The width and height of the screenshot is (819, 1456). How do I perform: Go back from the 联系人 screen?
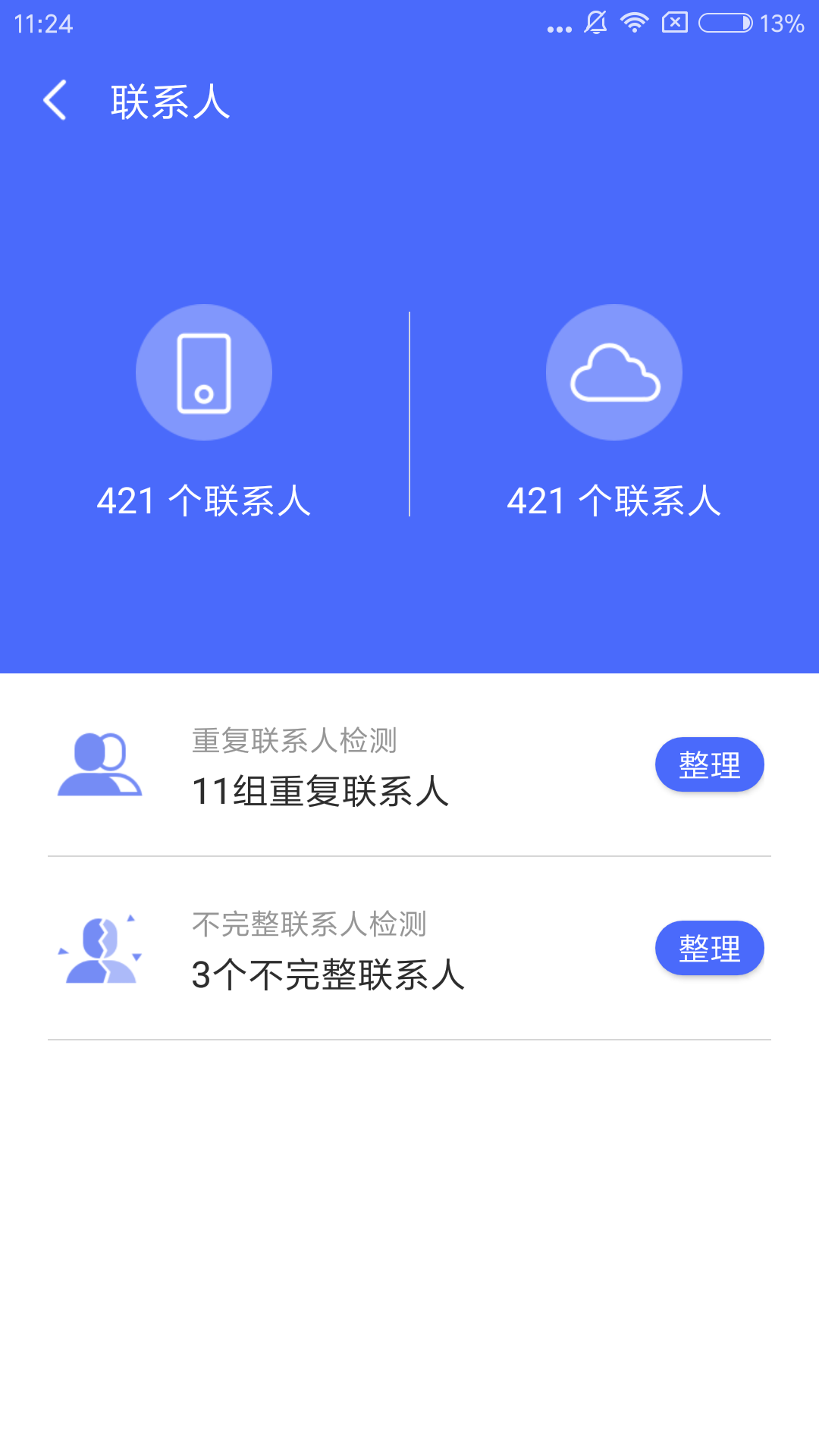55,100
